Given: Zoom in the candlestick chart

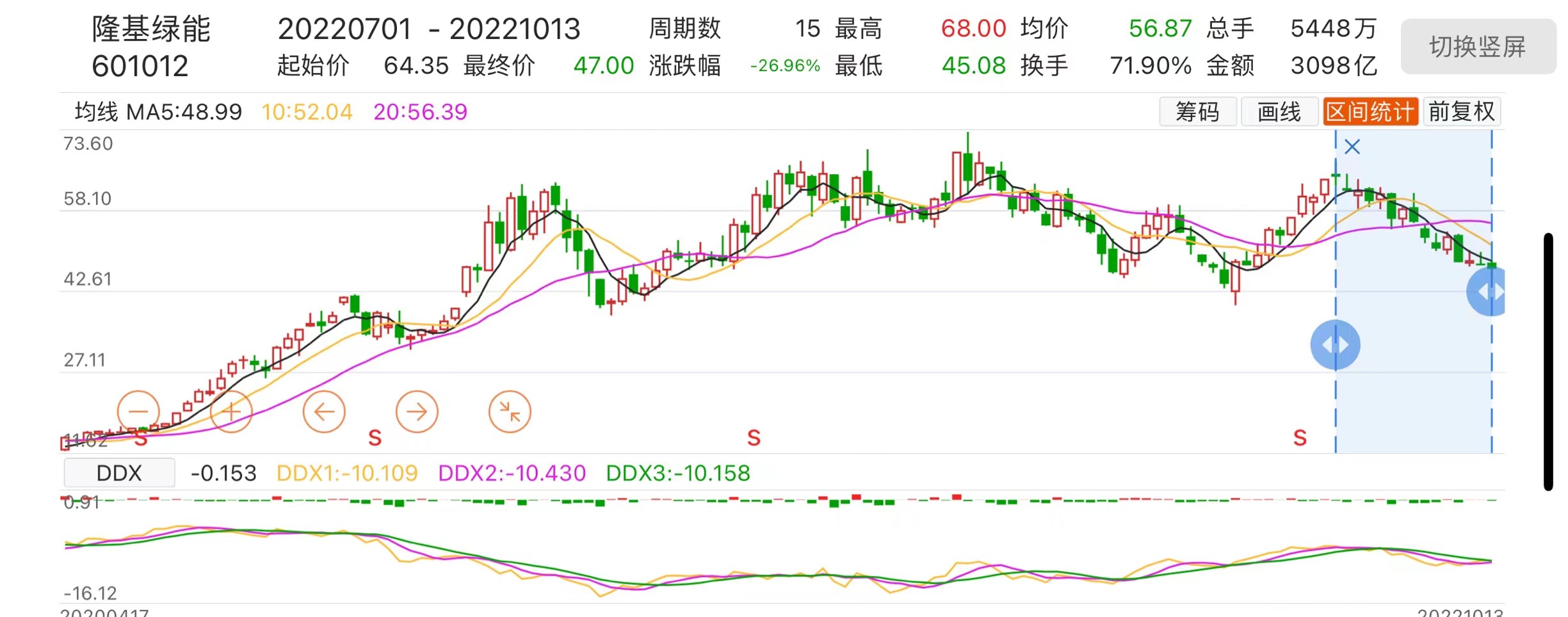Looking at the screenshot, I should pyautogui.click(x=231, y=412).
